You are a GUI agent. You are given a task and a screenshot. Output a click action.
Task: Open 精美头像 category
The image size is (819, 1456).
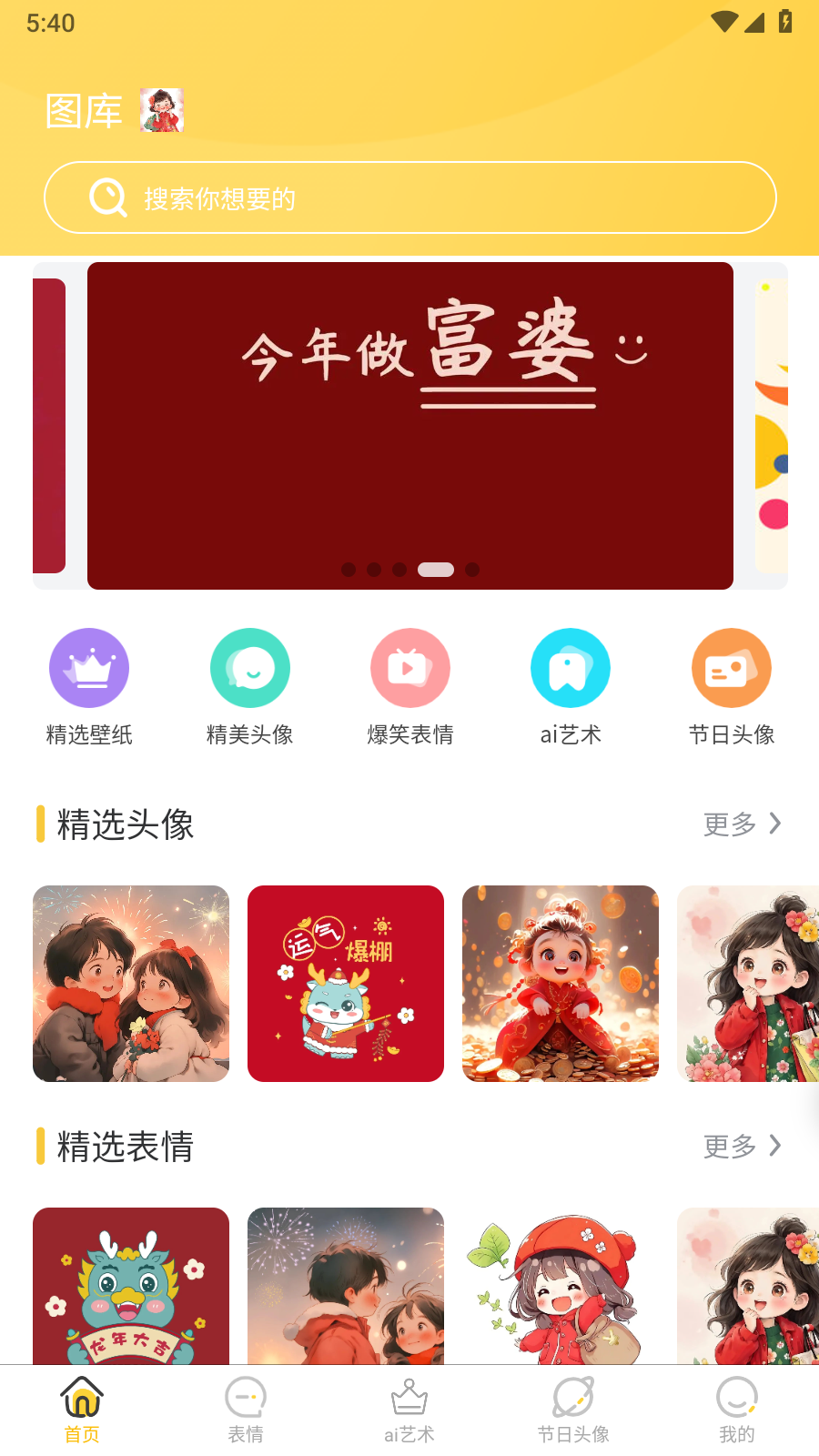(250, 687)
